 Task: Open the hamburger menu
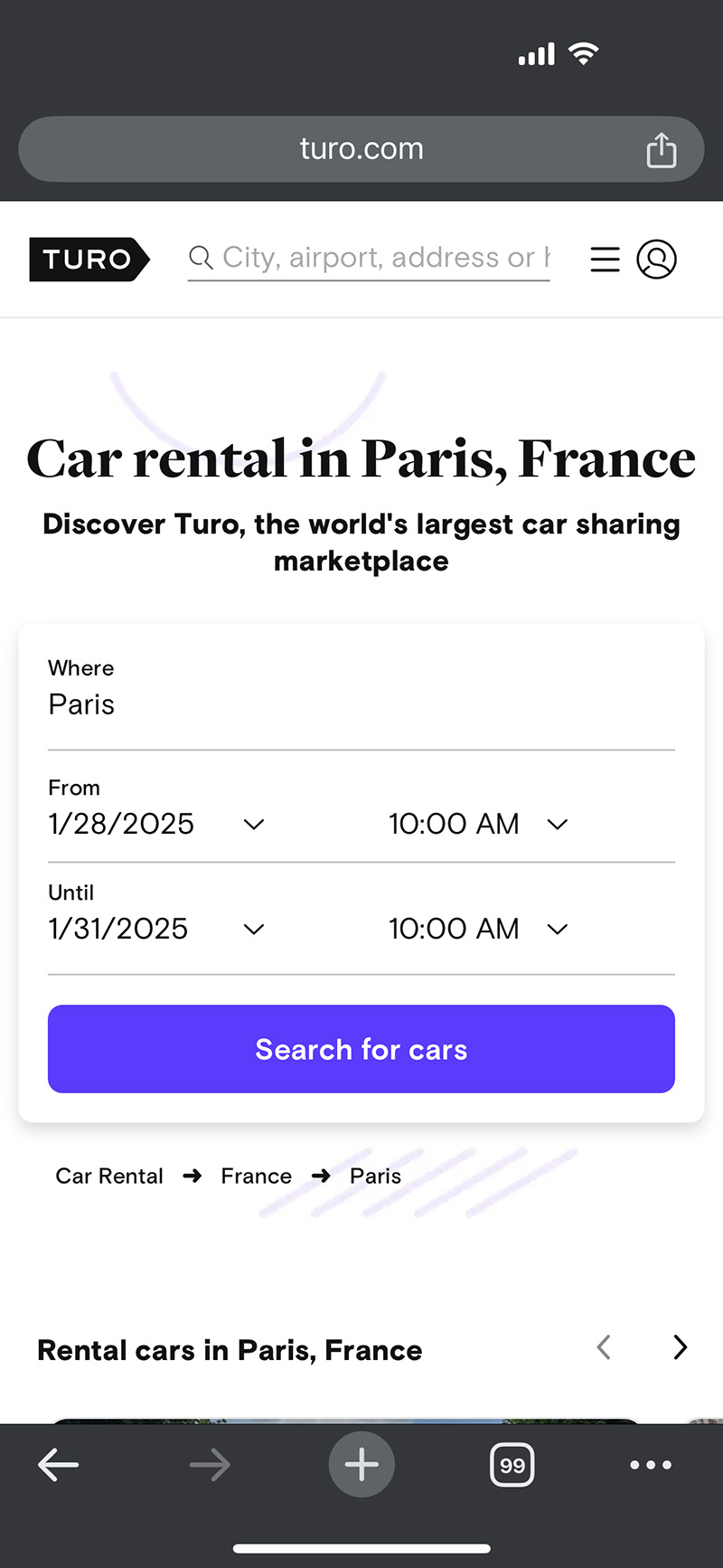605,260
